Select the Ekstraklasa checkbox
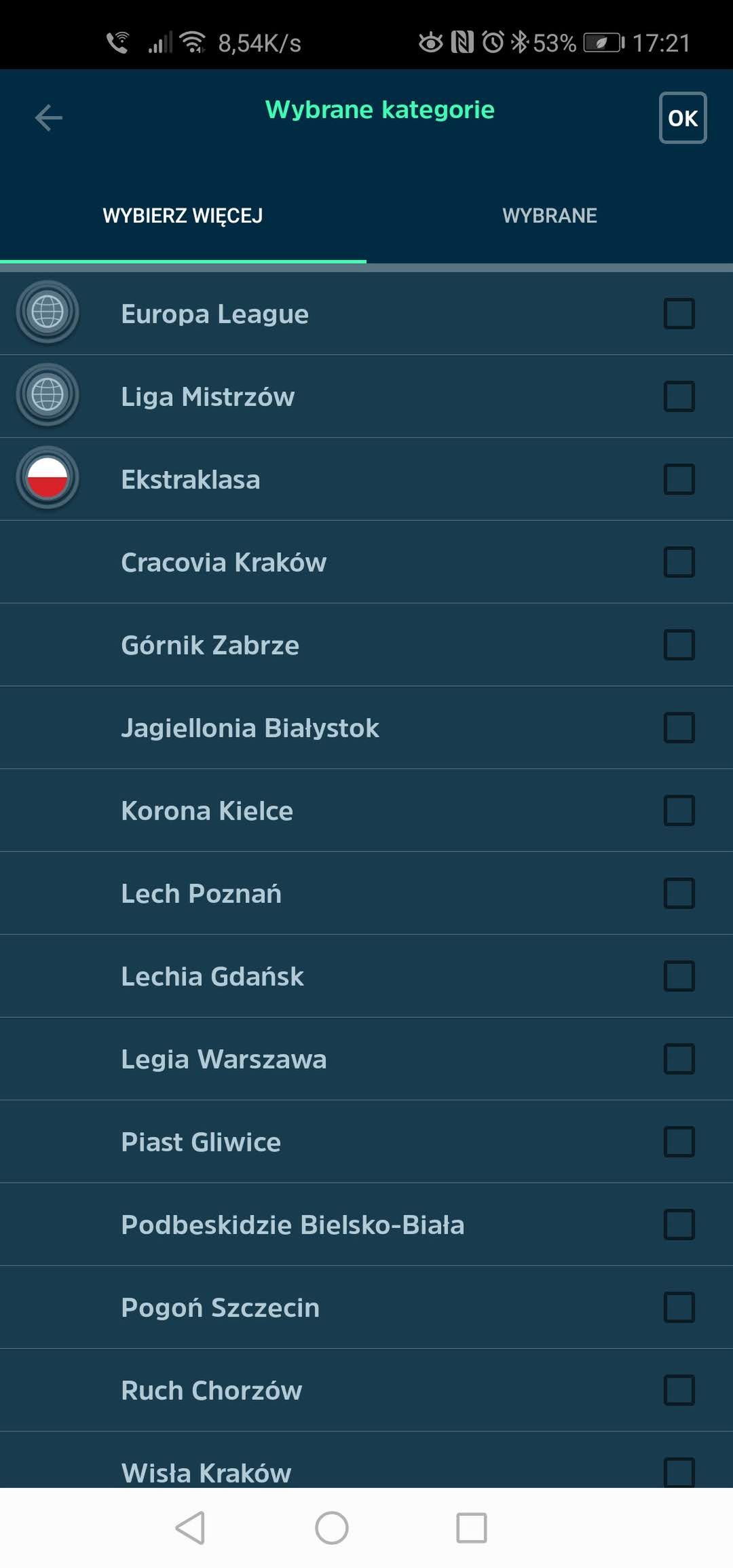The image size is (733, 1568). click(x=679, y=479)
